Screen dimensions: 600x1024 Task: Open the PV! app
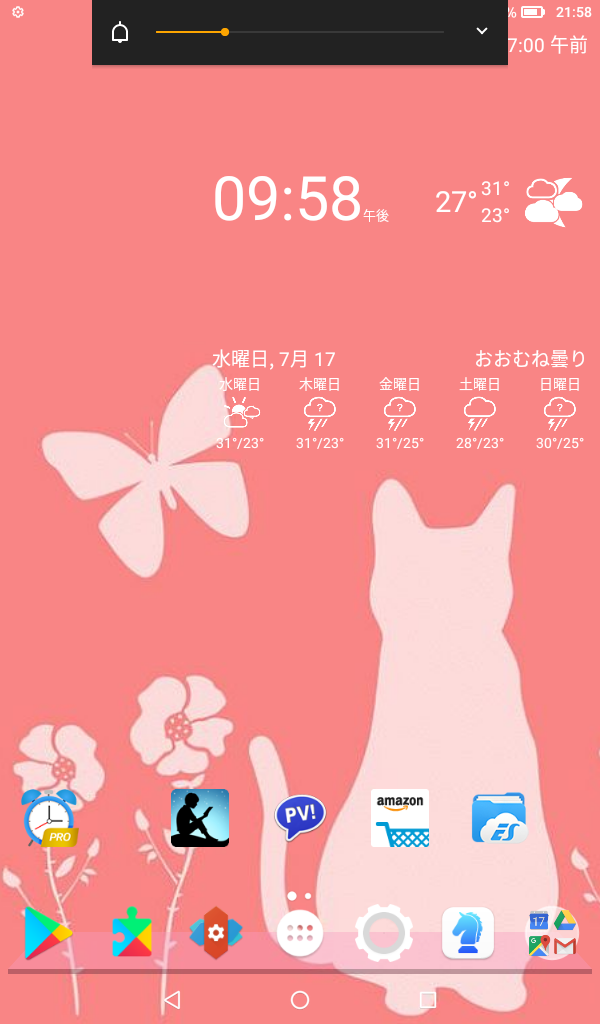click(x=300, y=816)
